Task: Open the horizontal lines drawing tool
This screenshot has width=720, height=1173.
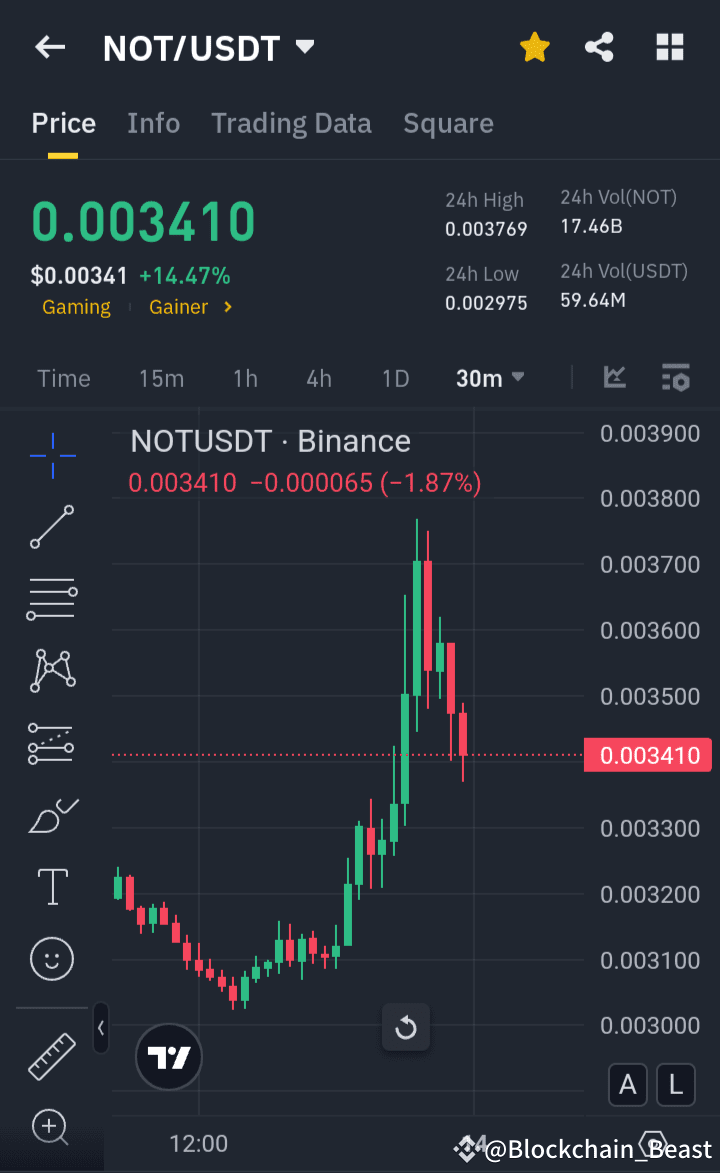Action: pyautogui.click(x=51, y=598)
